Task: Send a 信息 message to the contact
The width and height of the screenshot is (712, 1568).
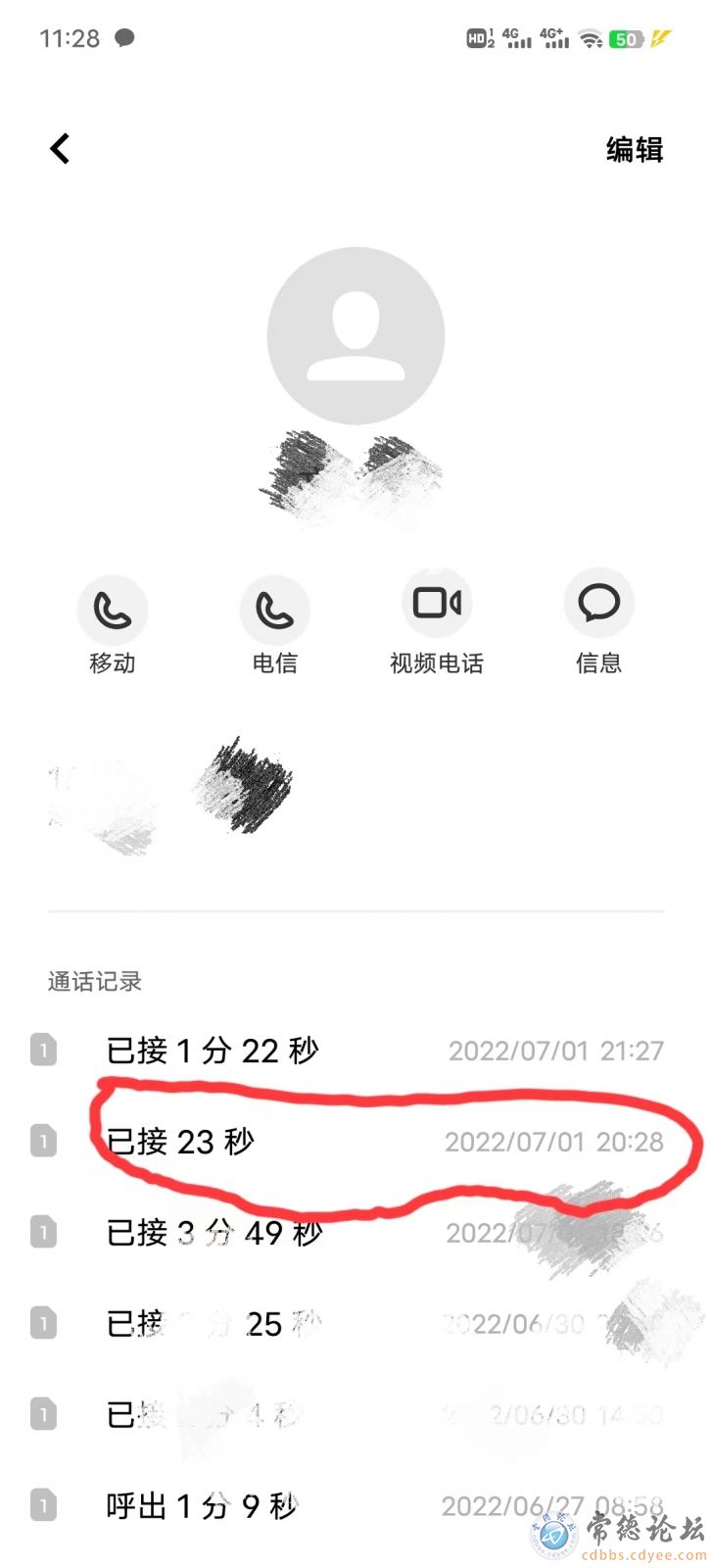Action: click(598, 604)
